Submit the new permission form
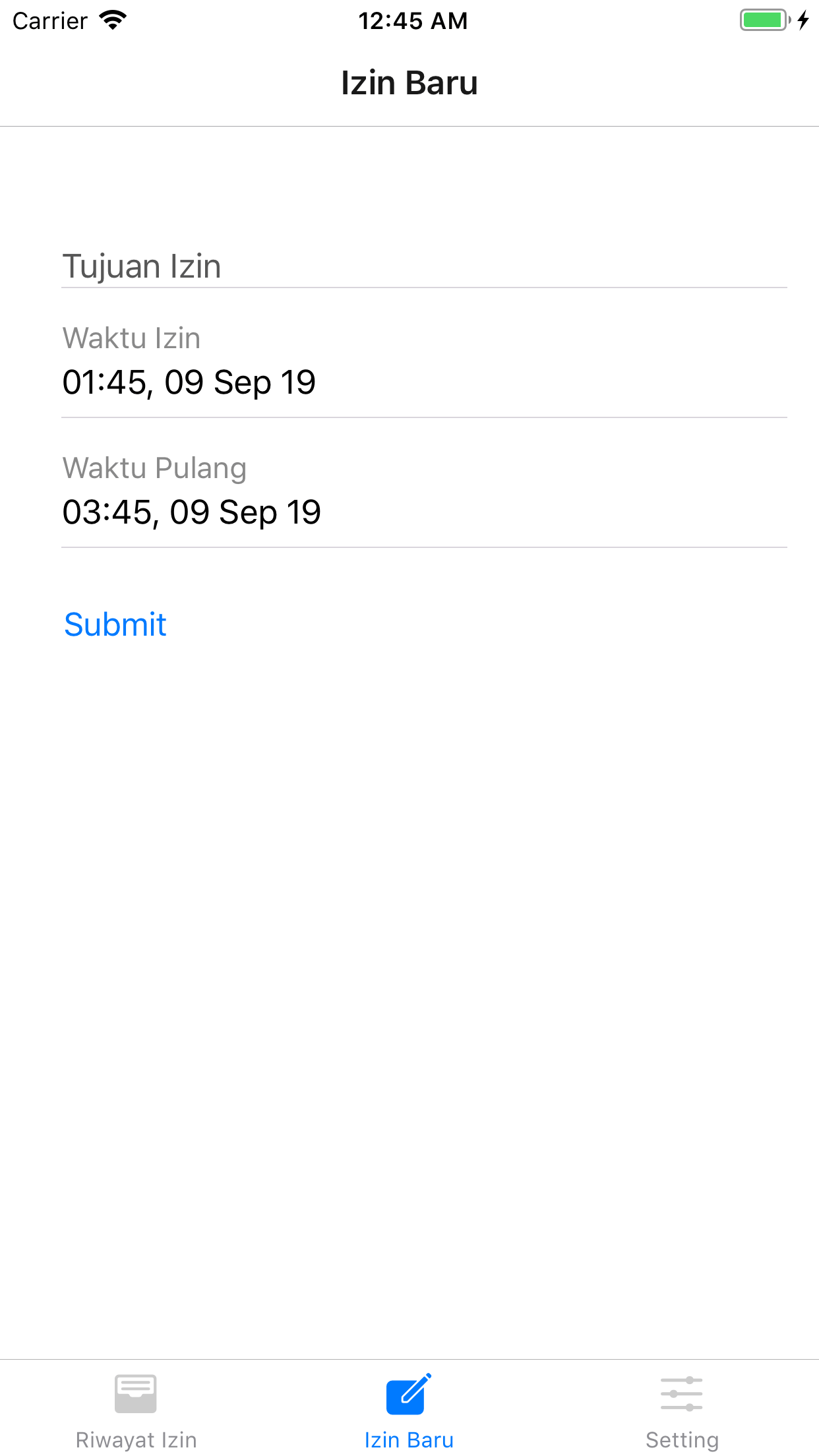This screenshot has height=1456, width=819. [x=115, y=624]
